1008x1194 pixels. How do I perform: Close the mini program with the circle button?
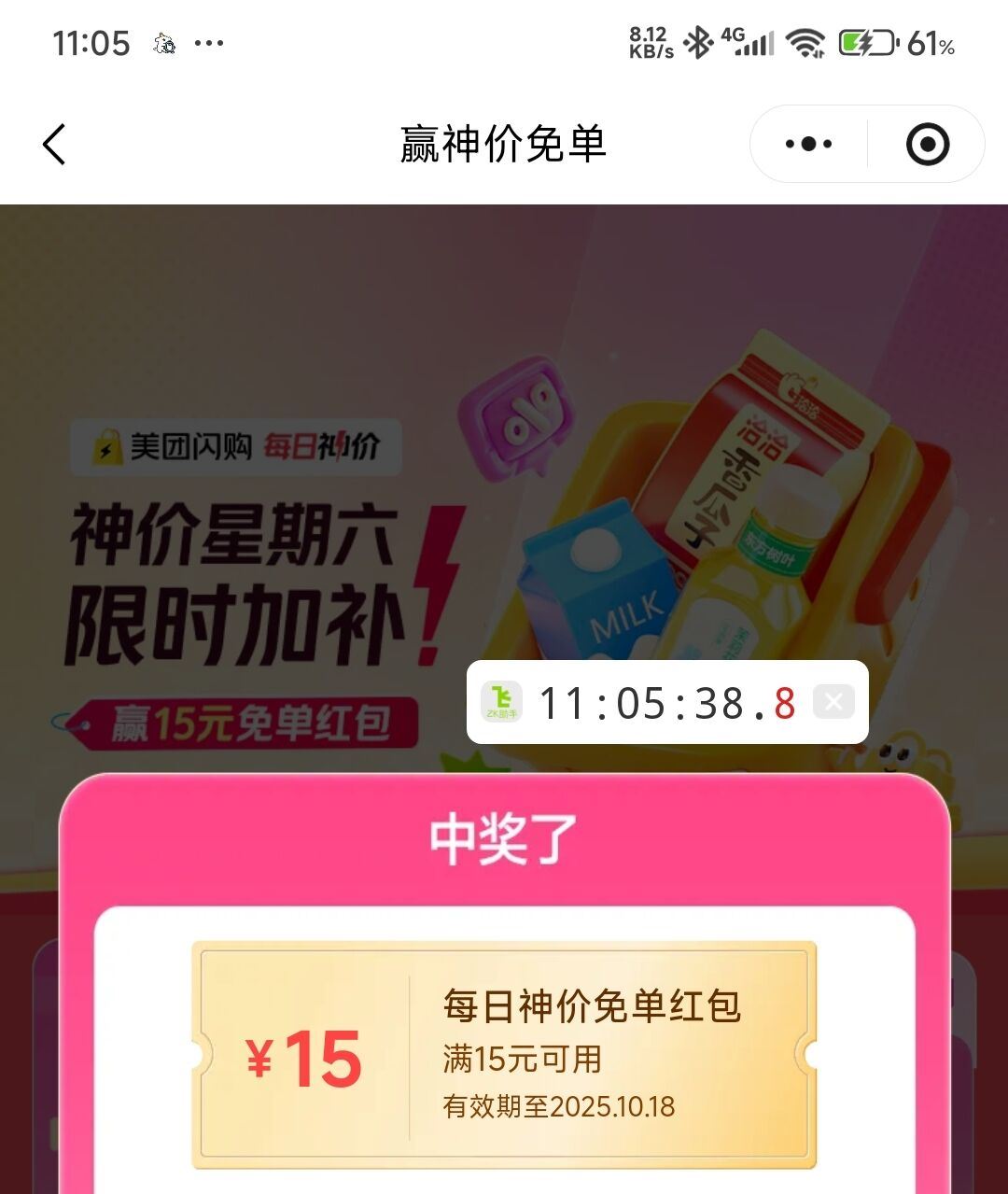pos(927,145)
